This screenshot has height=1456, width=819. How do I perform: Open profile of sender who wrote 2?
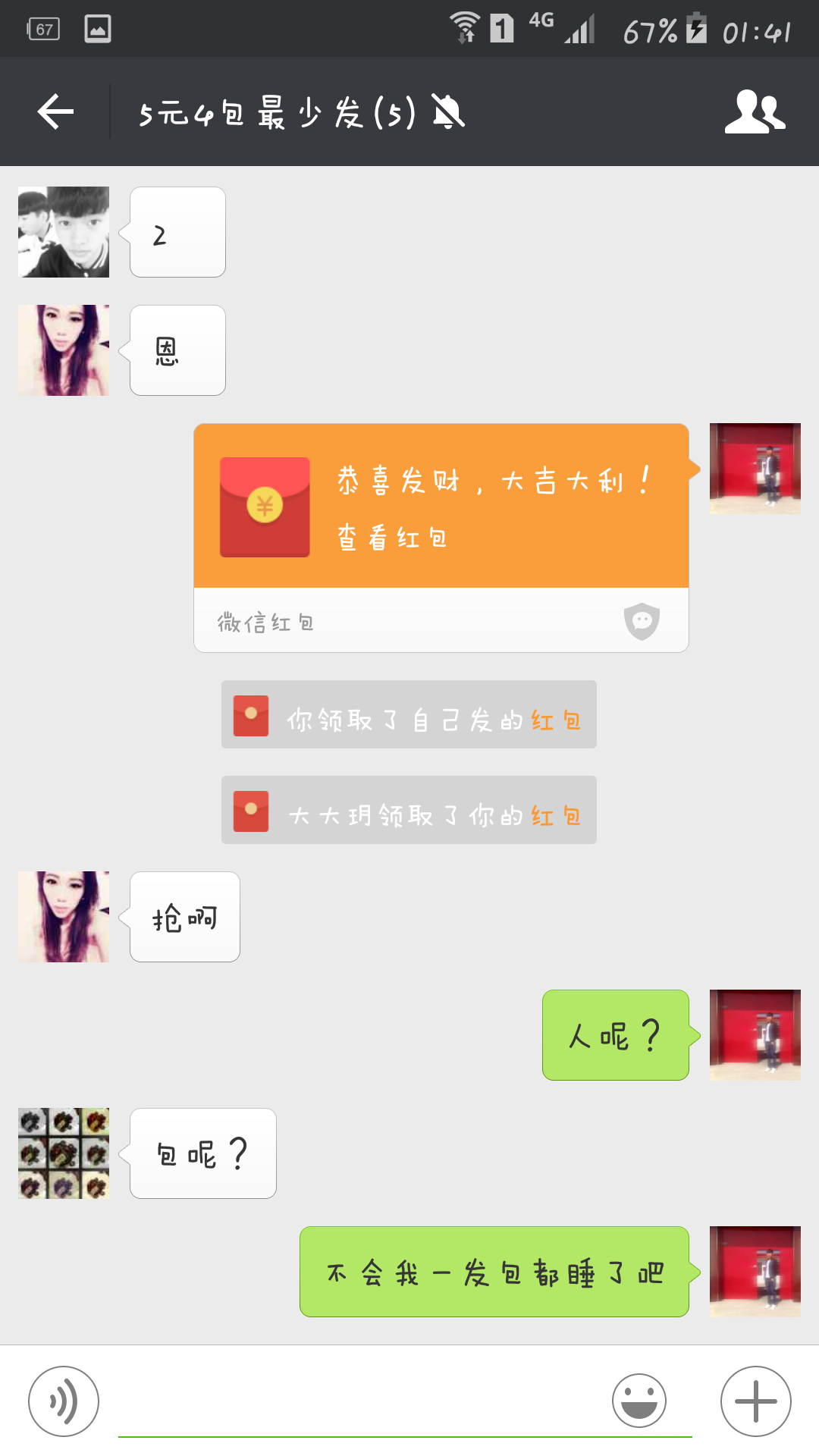coord(64,232)
